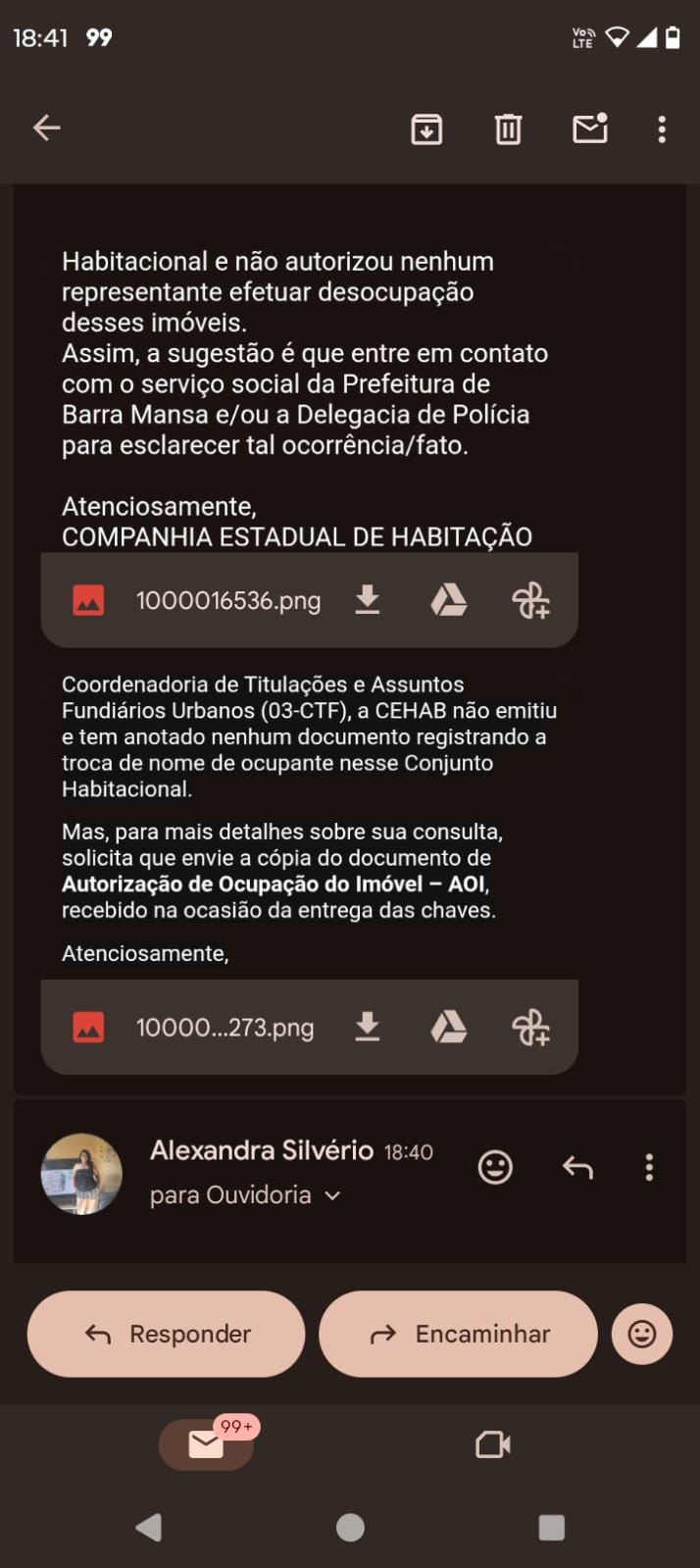Switch to the Meet video tab
This screenshot has height=1568, width=700.
[493, 1444]
